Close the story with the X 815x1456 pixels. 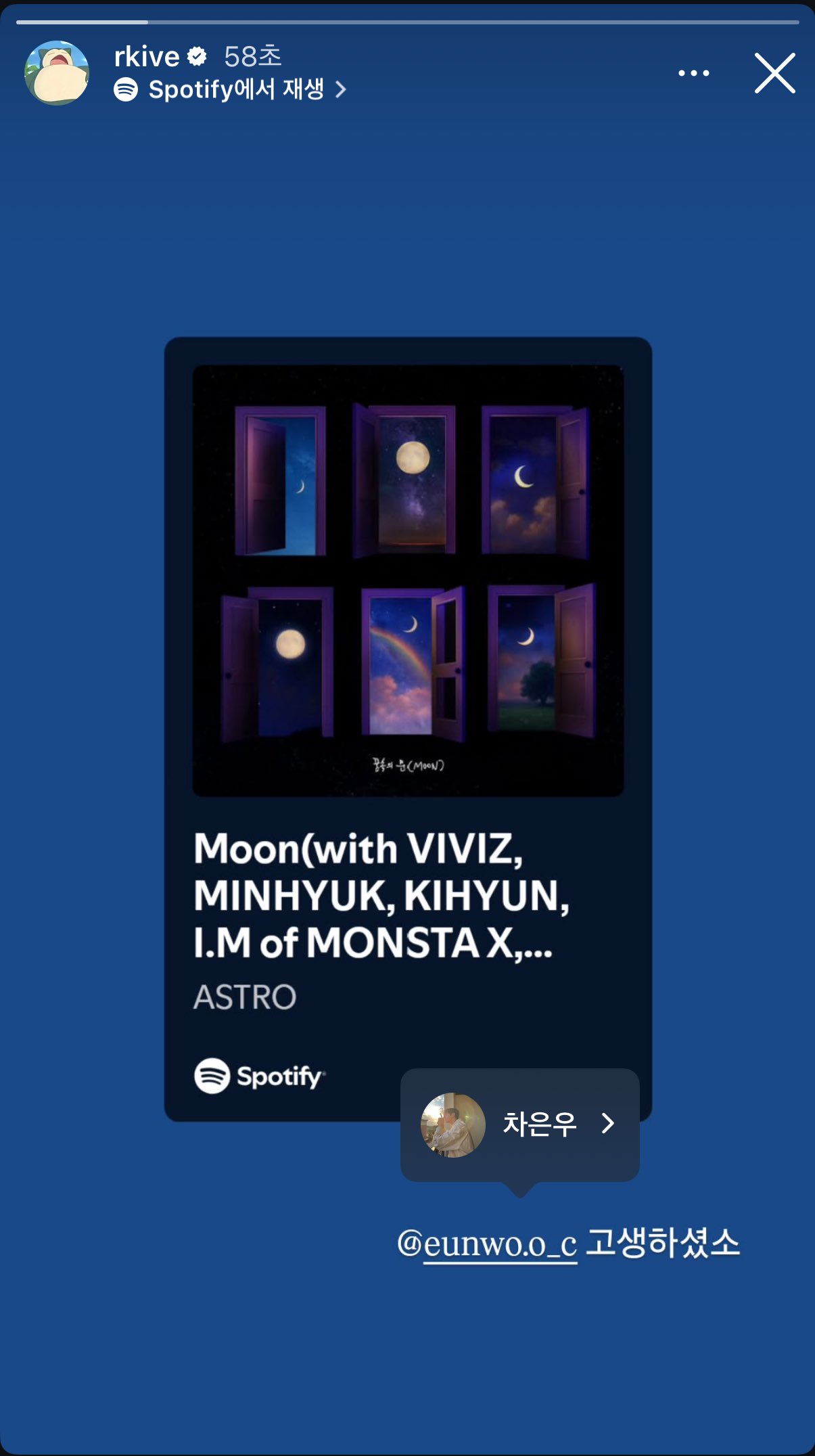point(774,73)
